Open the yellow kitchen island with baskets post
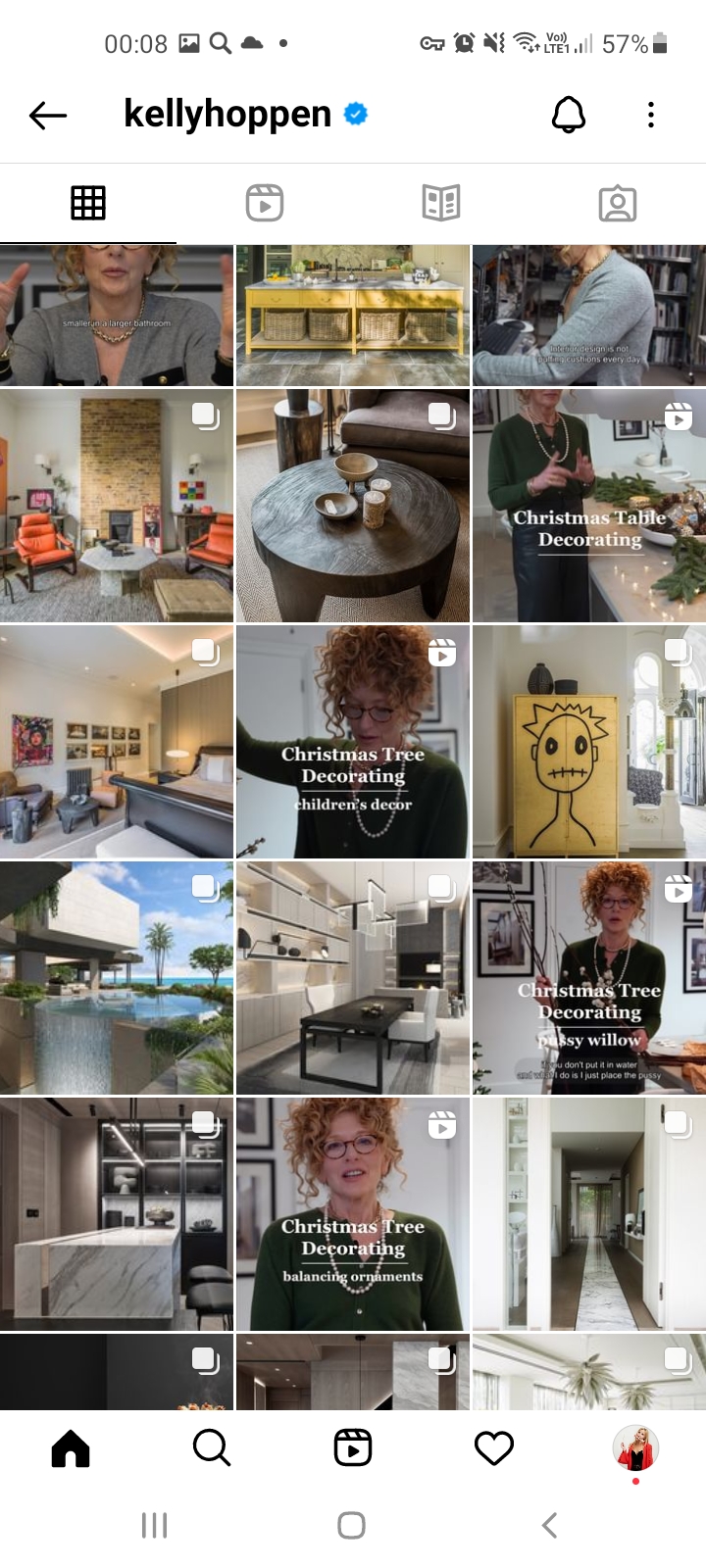Viewport: 706px width, 1568px height. tap(353, 316)
